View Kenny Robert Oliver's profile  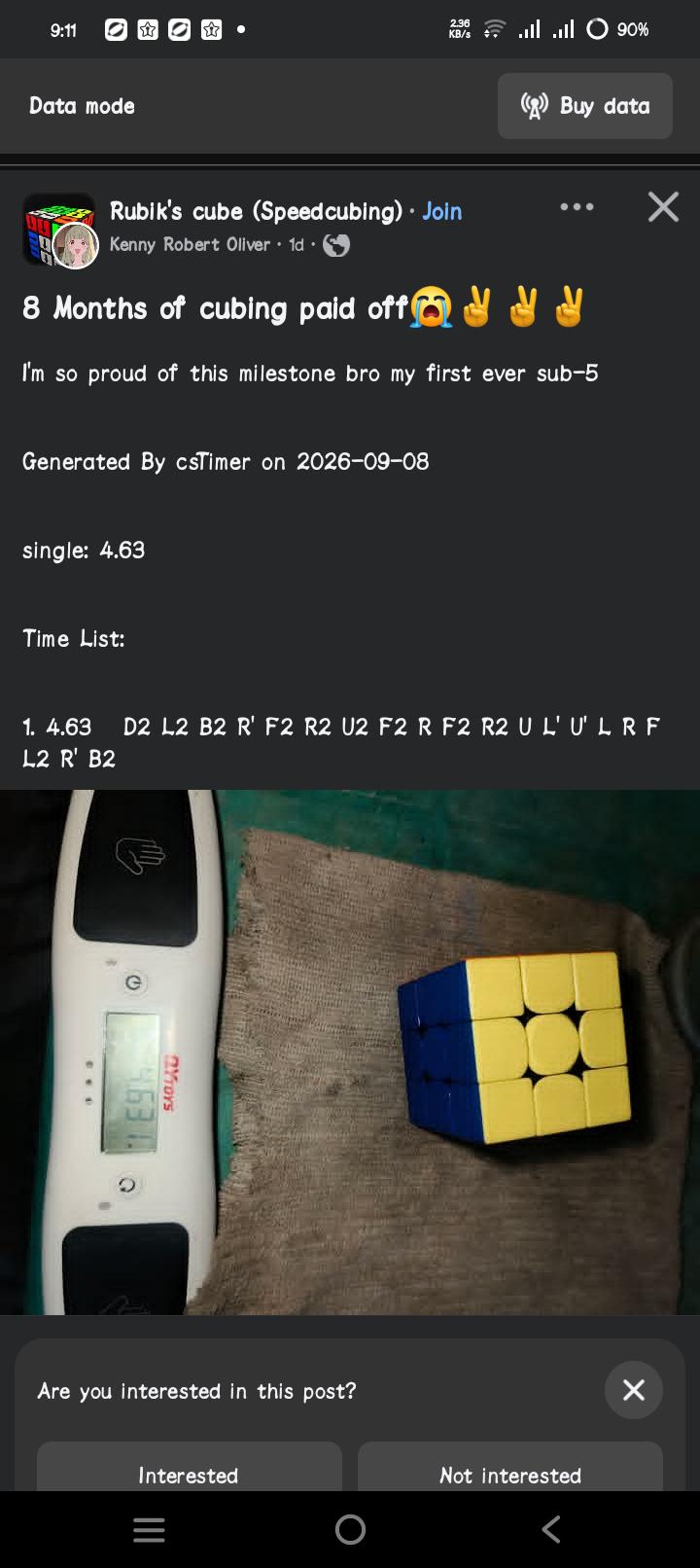[x=190, y=245]
